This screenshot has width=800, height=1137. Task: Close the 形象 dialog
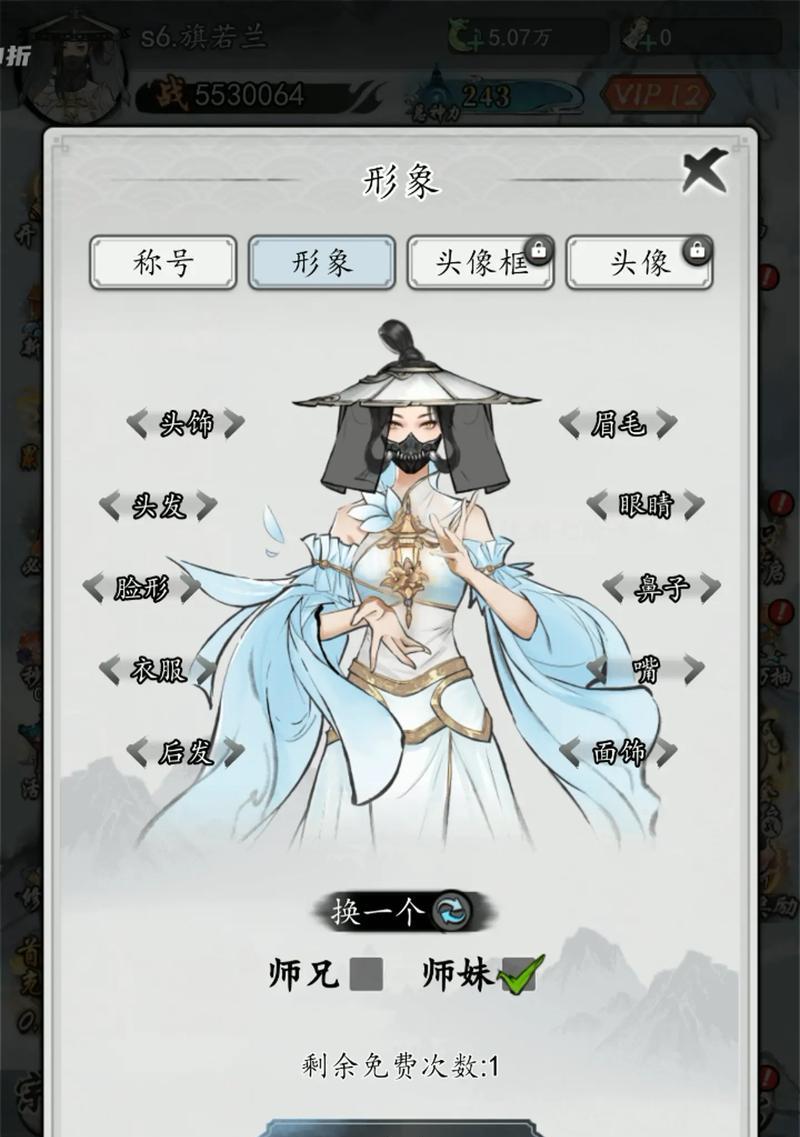pyautogui.click(x=703, y=172)
